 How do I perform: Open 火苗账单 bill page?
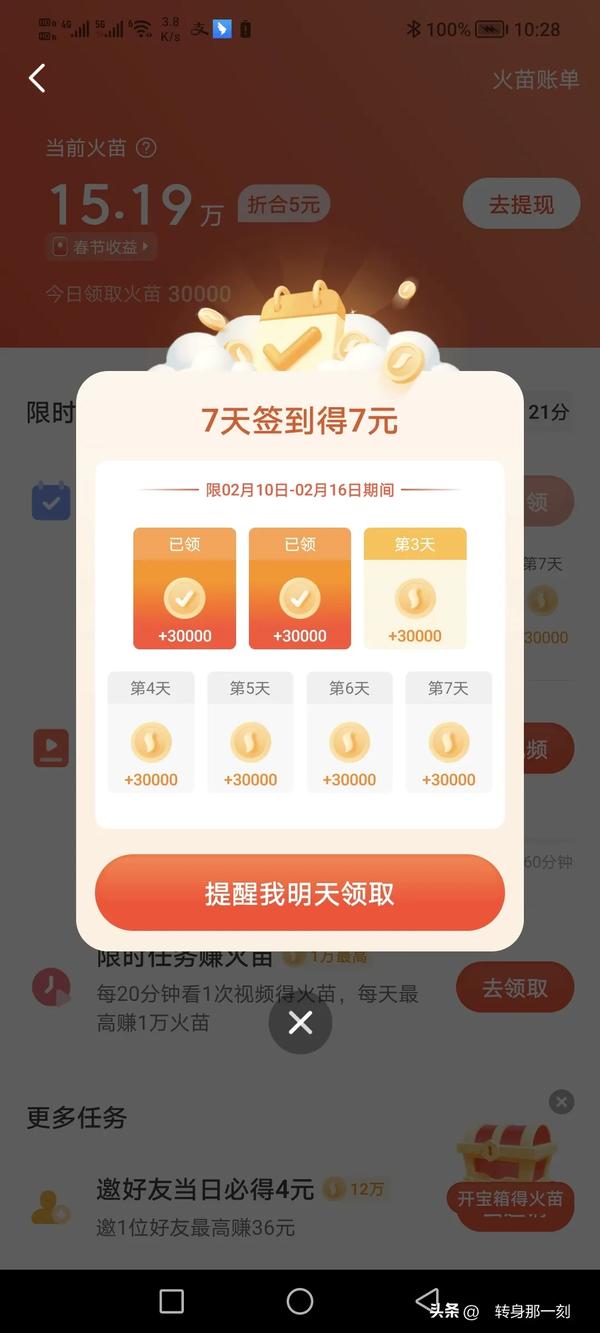tap(535, 80)
